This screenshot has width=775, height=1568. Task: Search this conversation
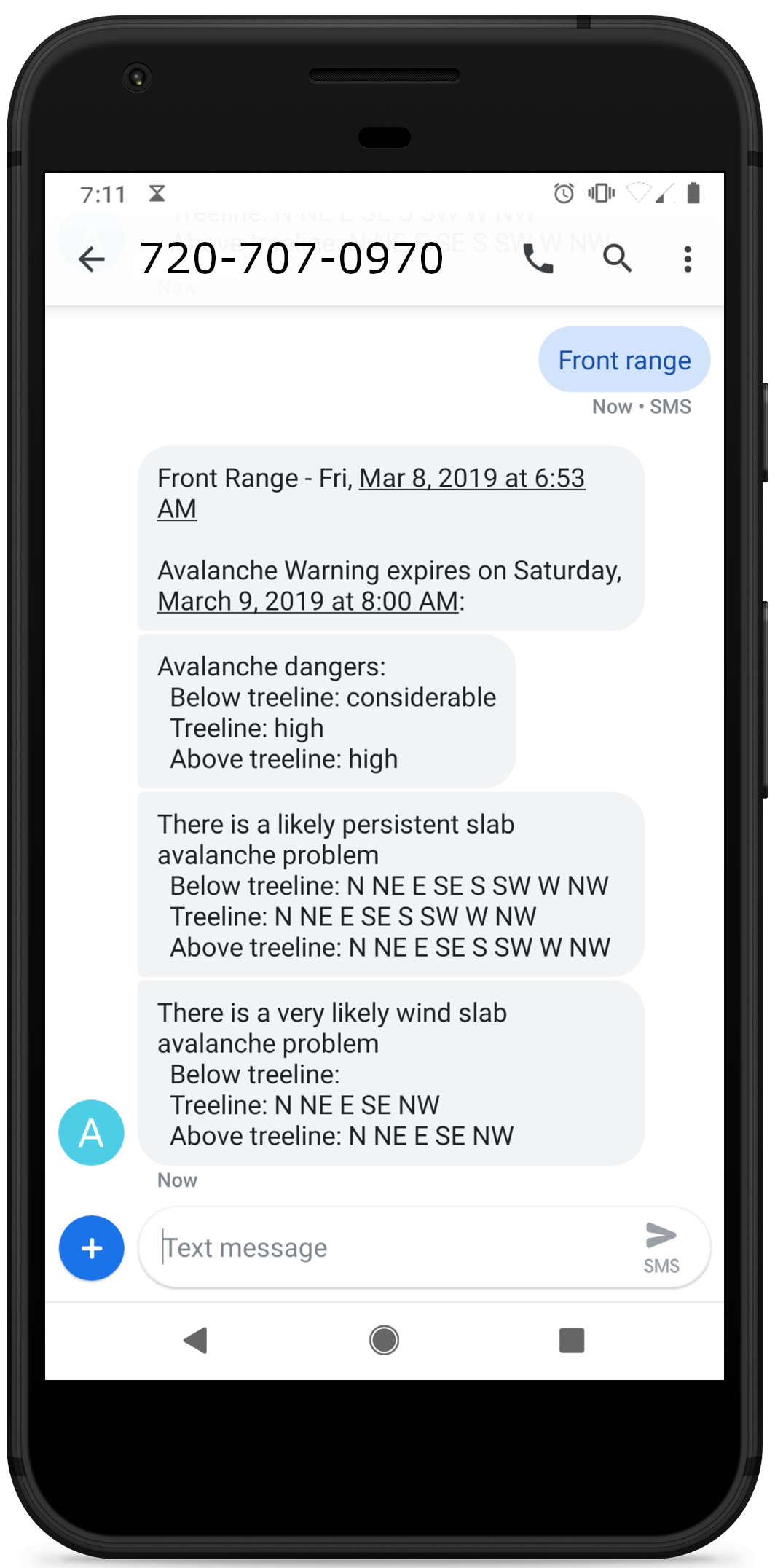[x=617, y=259]
